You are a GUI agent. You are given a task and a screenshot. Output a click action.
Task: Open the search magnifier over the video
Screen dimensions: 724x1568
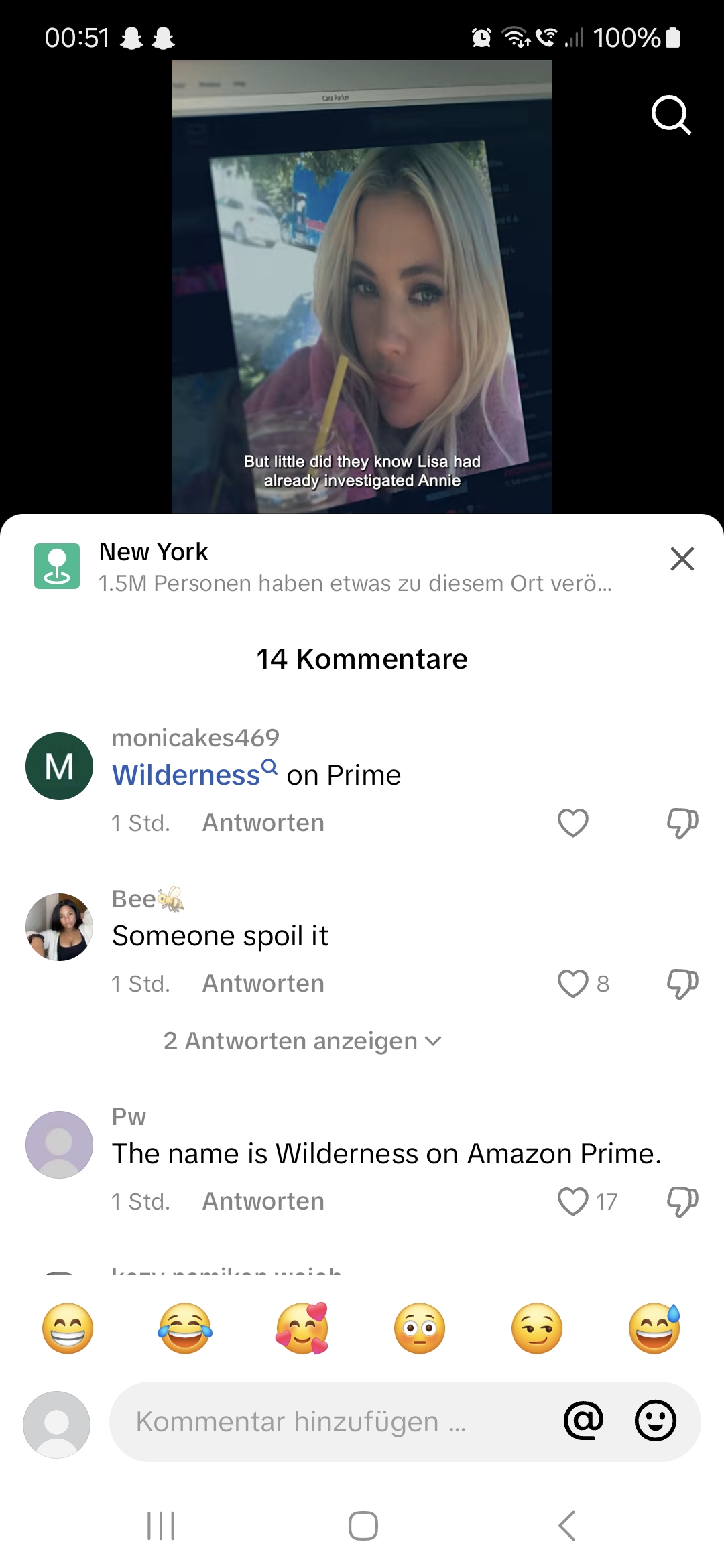tap(671, 115)
